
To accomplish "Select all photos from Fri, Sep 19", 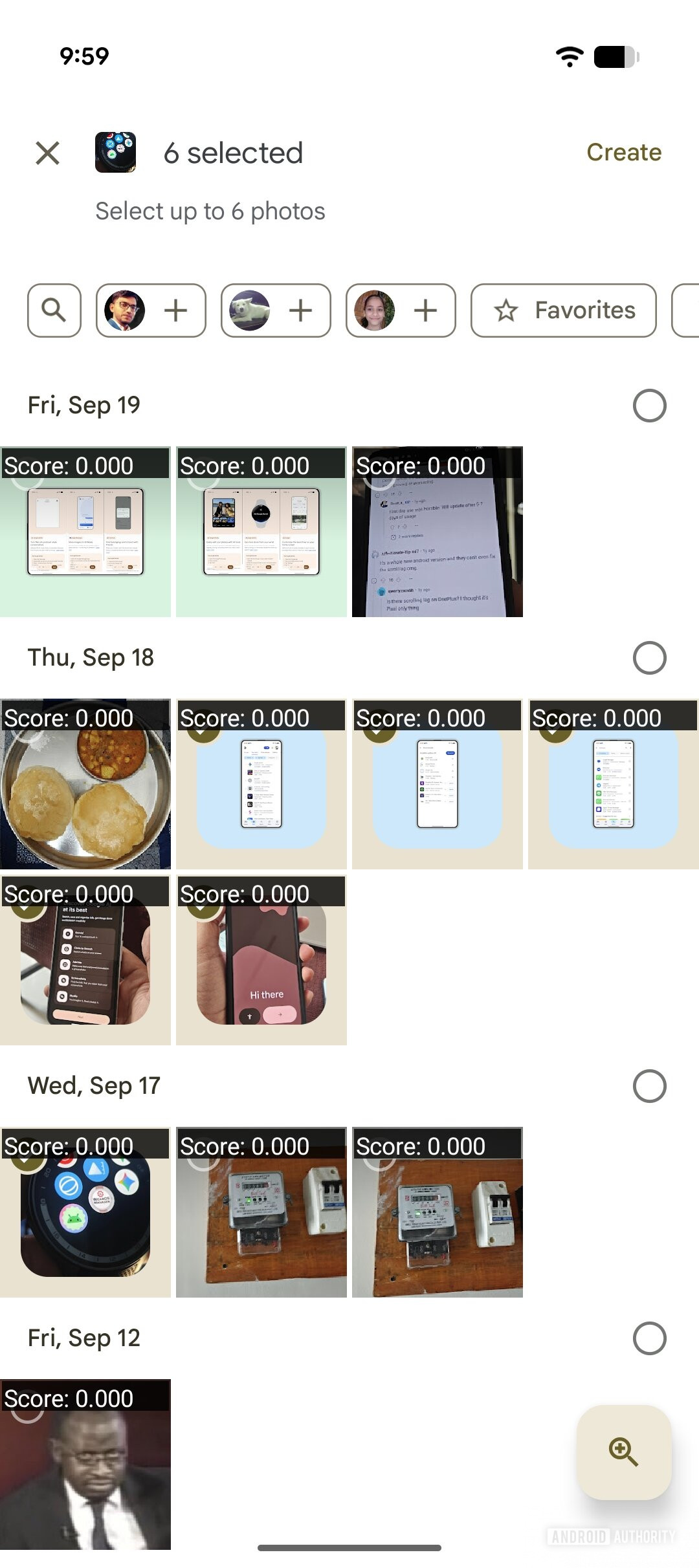I will pos(649,406).
